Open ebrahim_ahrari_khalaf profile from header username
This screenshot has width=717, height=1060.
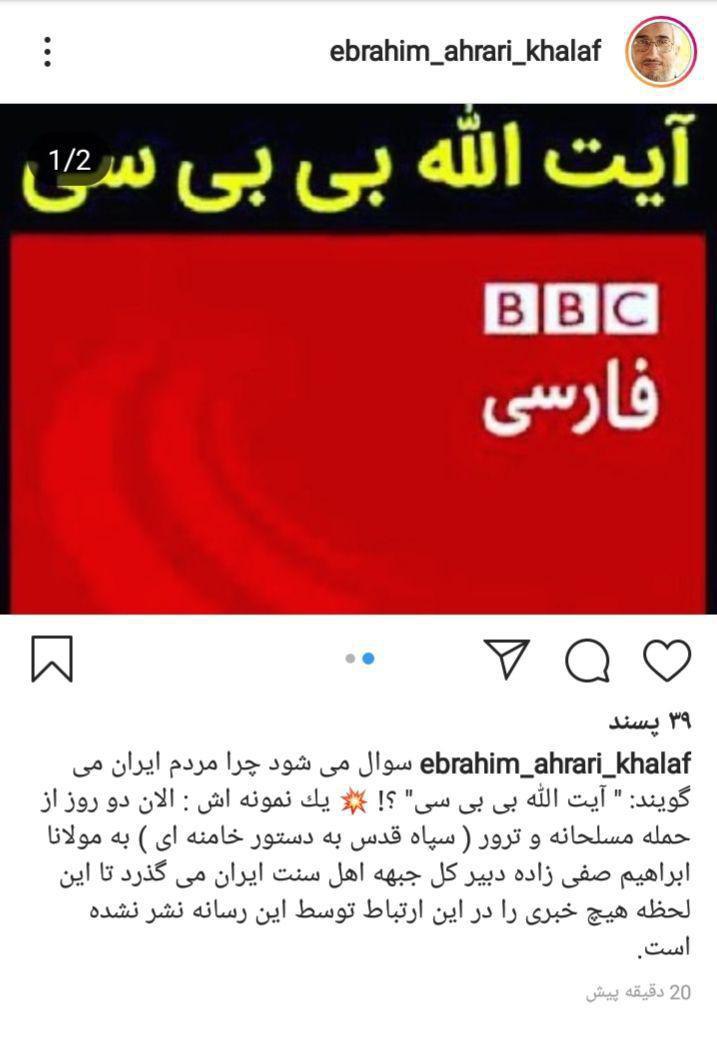click(465, 51)
